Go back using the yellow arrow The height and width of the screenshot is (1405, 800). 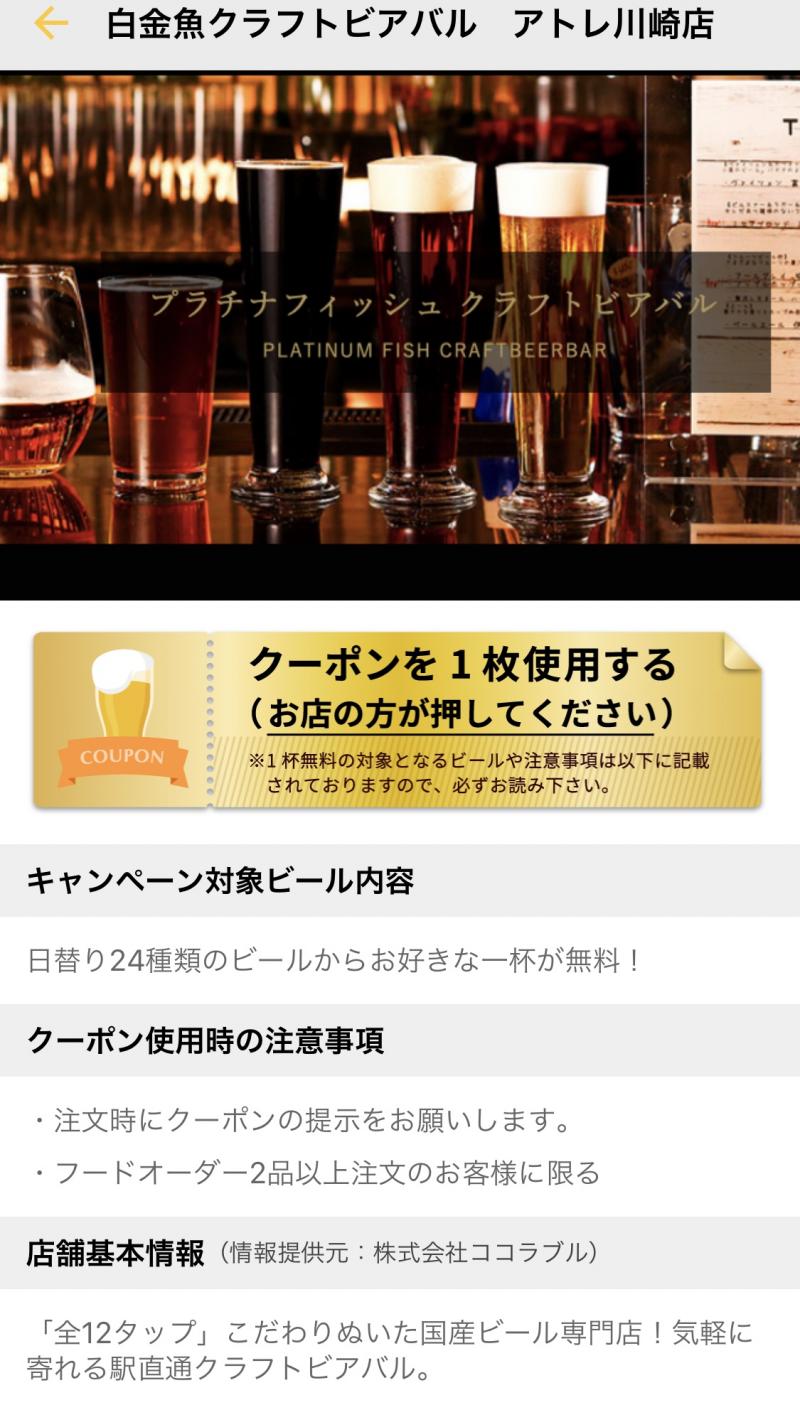(x=50, y=24)
